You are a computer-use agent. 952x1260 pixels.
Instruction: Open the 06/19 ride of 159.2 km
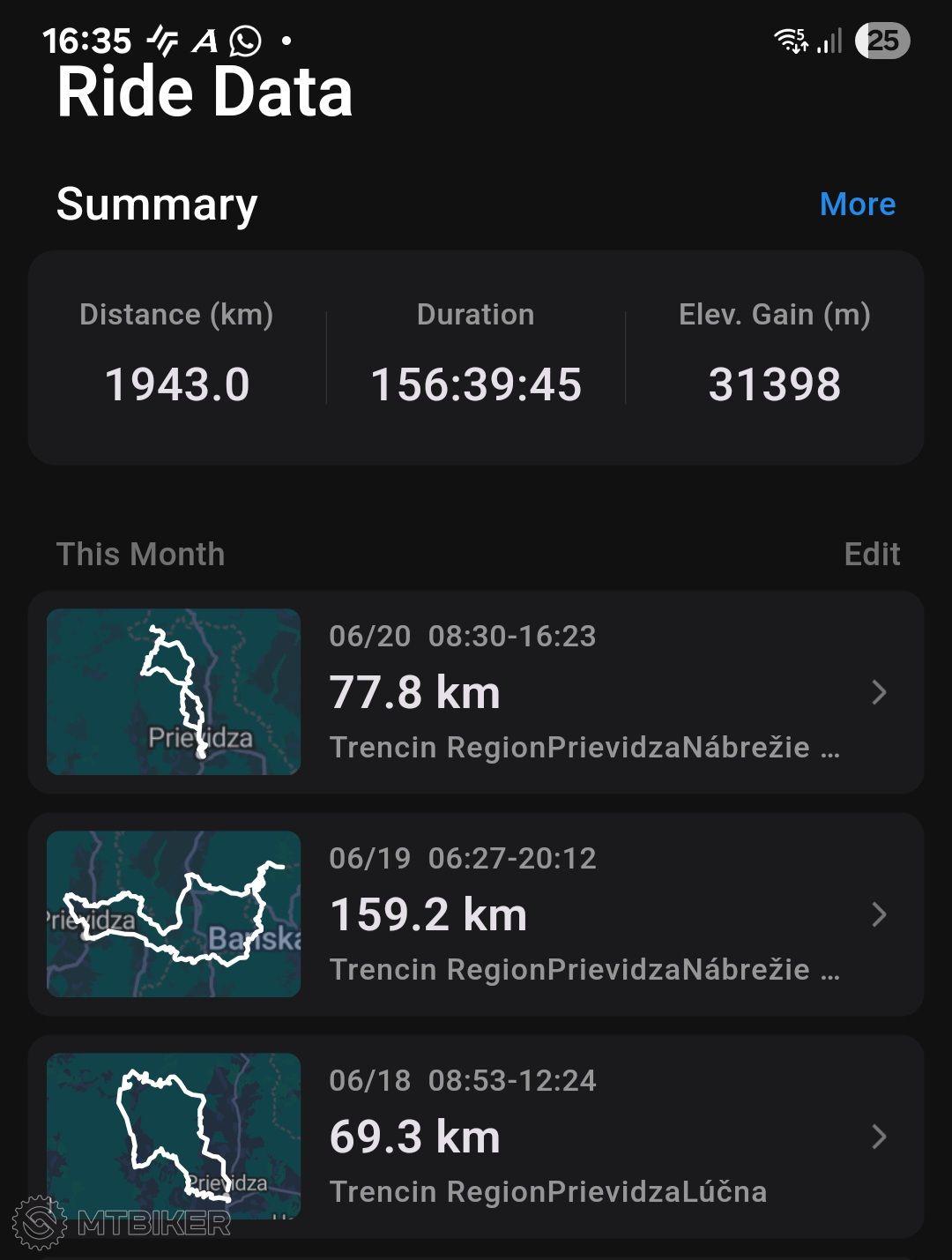pos(476,914)
